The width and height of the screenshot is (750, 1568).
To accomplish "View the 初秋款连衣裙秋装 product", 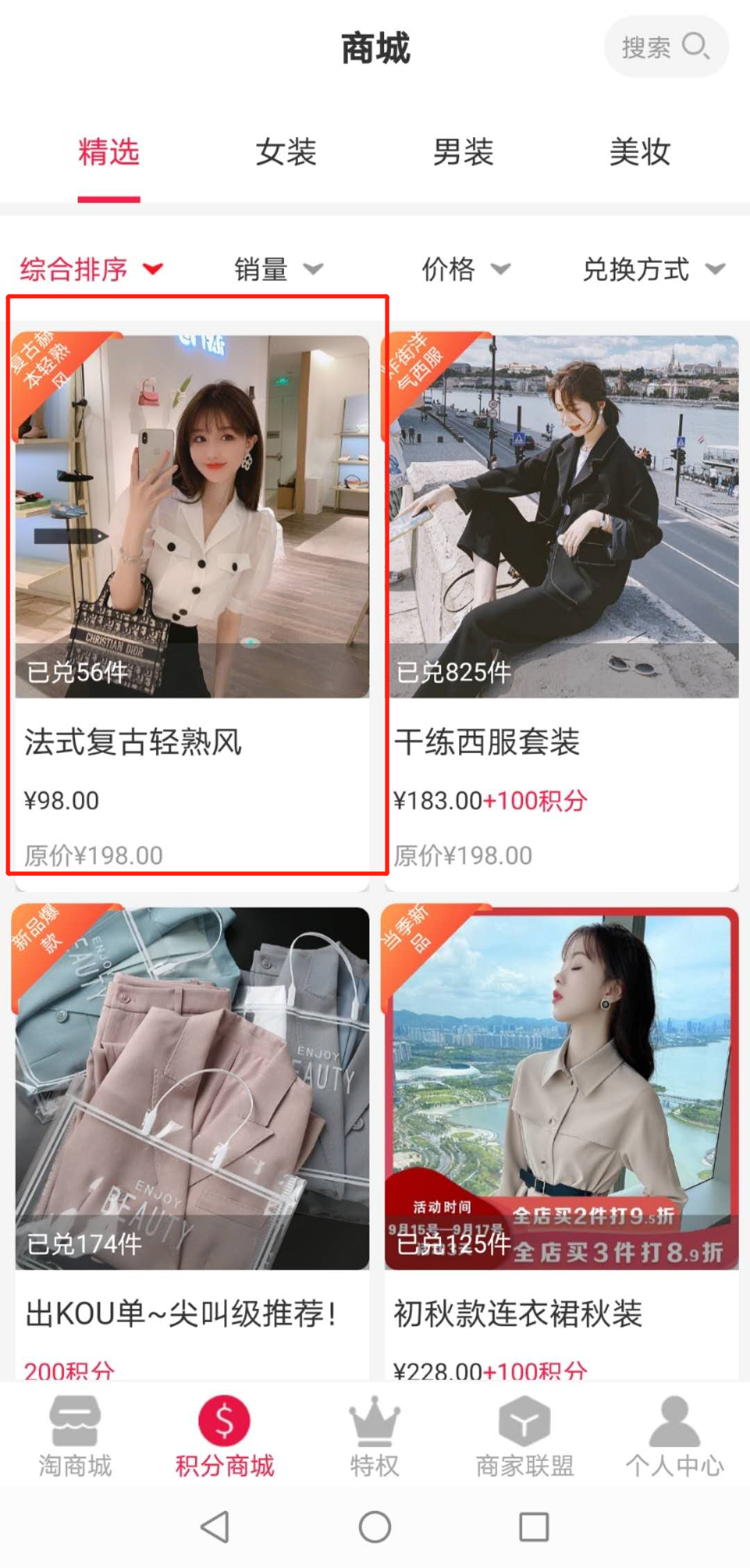I will [561, 1139].
